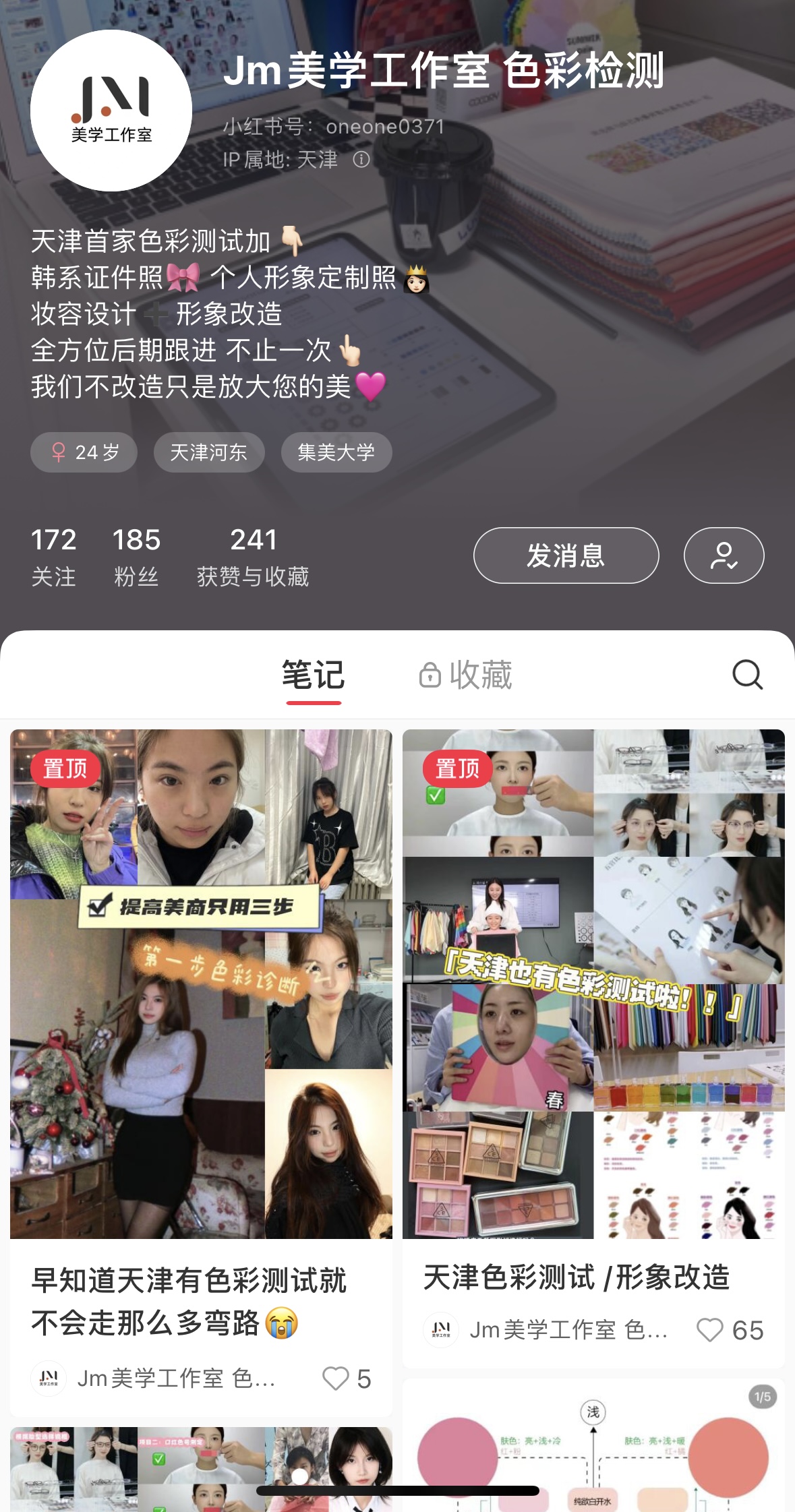Tap the 发消息 button
Viewport: 795px width, 1512px height.
(x=566, y=555)
